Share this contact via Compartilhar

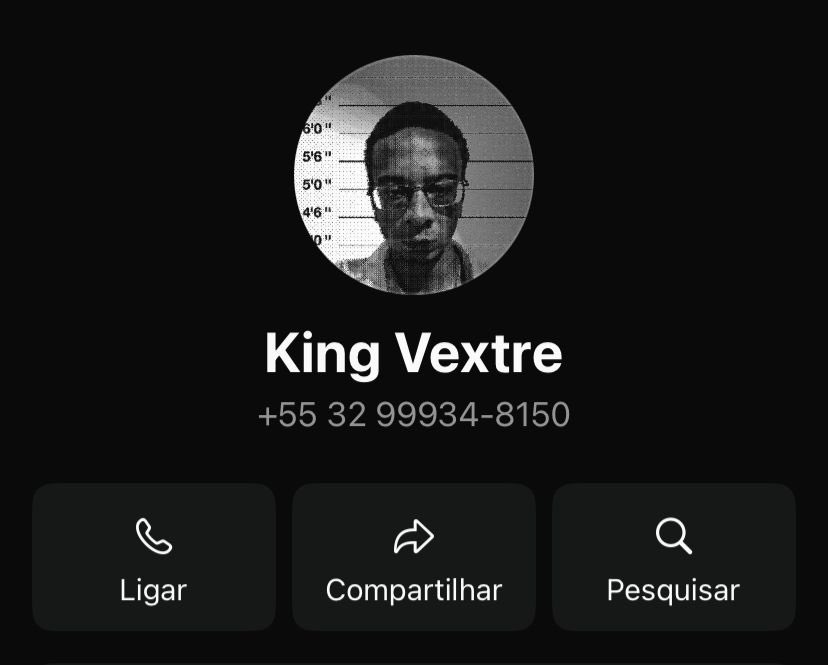413,557
